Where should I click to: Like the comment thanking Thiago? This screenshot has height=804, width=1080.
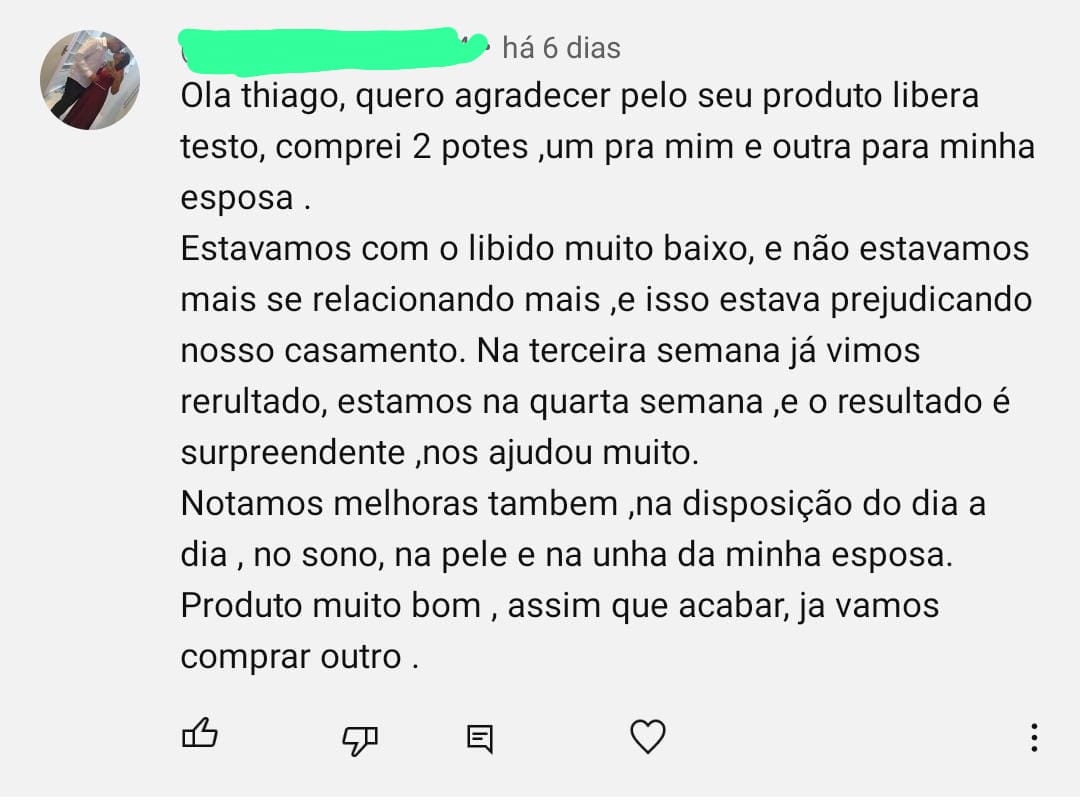(x=199, y=736)
